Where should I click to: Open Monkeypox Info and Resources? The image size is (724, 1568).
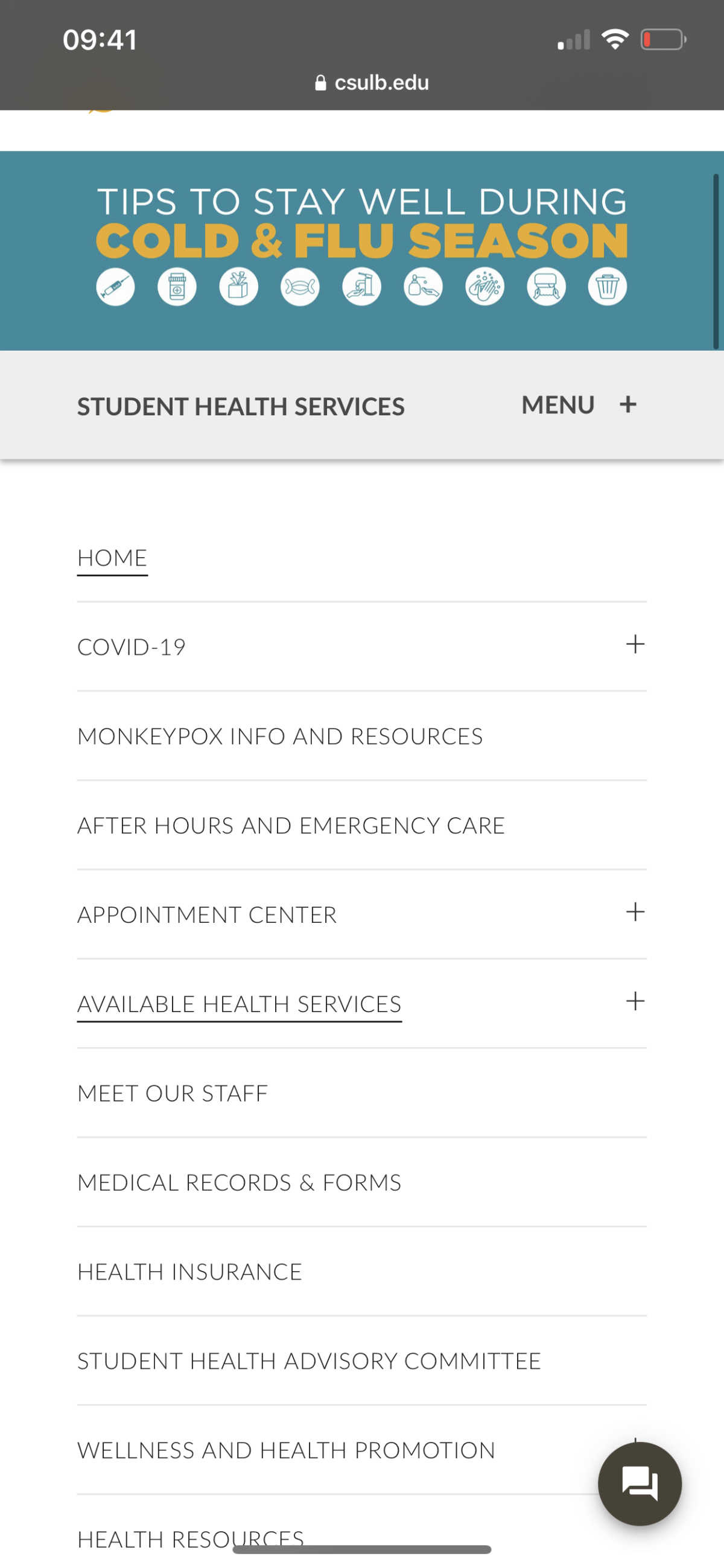pos(280,736)
